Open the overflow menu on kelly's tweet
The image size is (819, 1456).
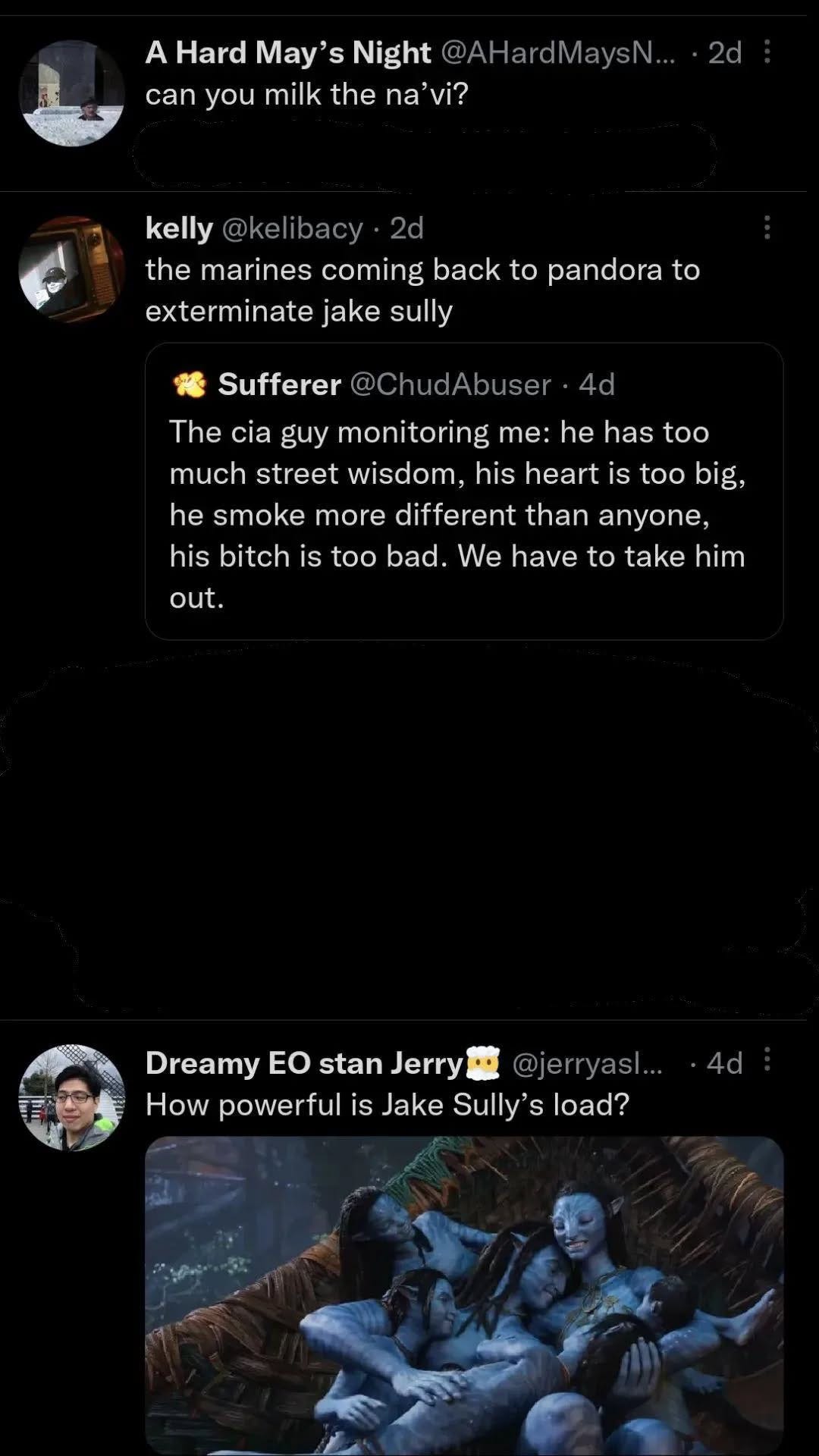(x=767, y=227)
